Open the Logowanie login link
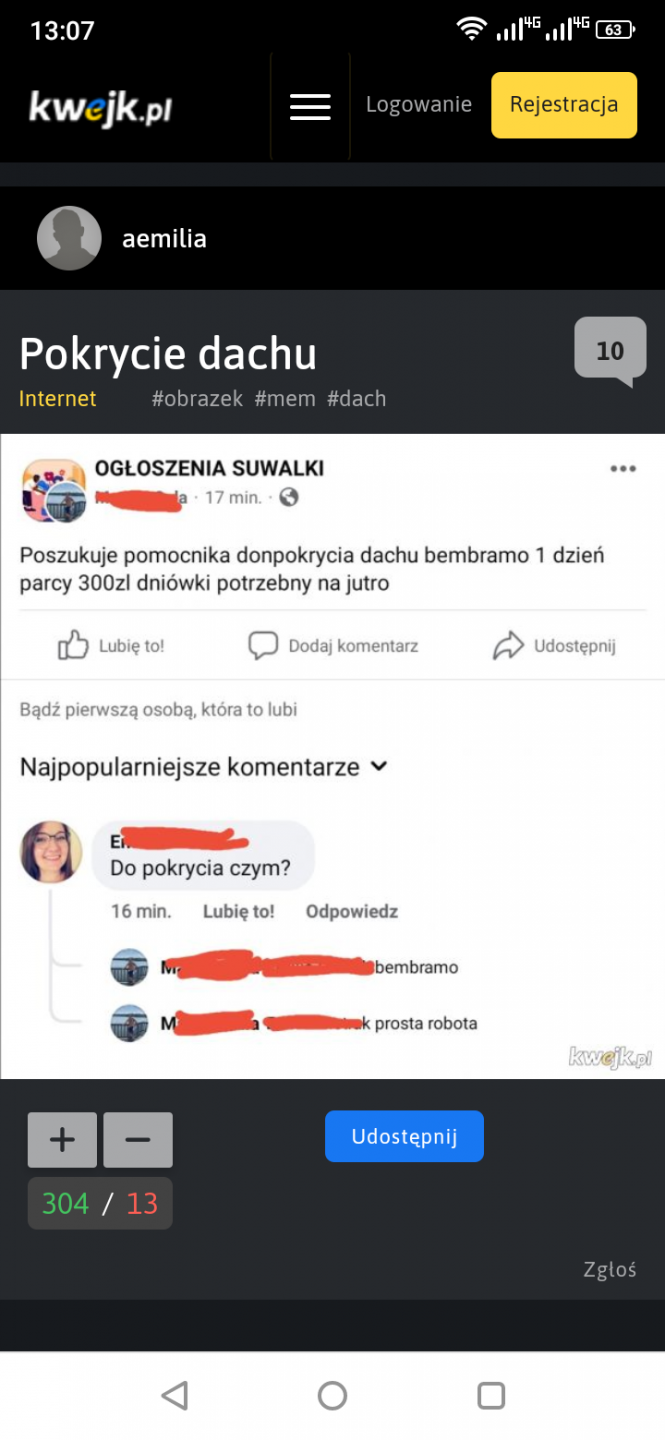The image size is (665, 1440). 418,105
